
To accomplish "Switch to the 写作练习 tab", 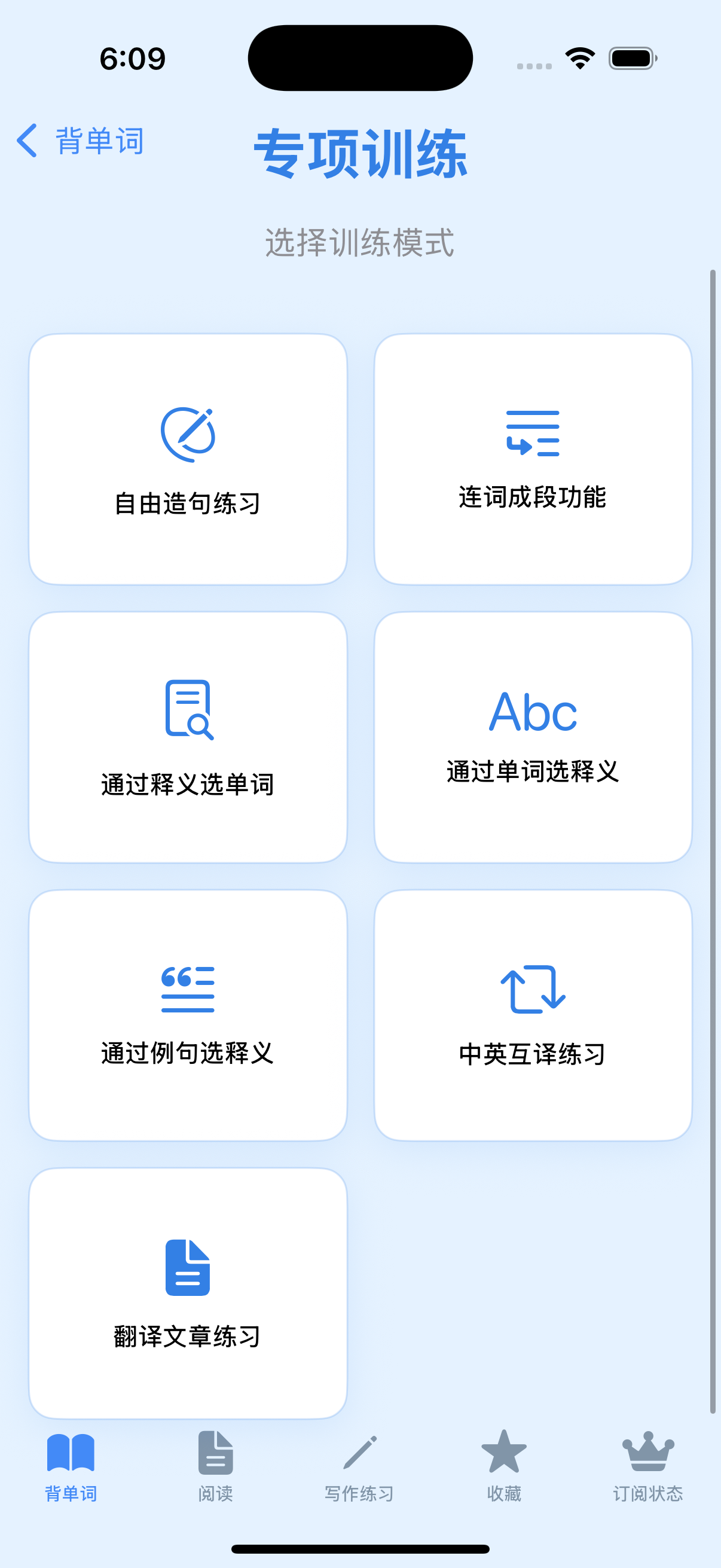I will 360,1473.
